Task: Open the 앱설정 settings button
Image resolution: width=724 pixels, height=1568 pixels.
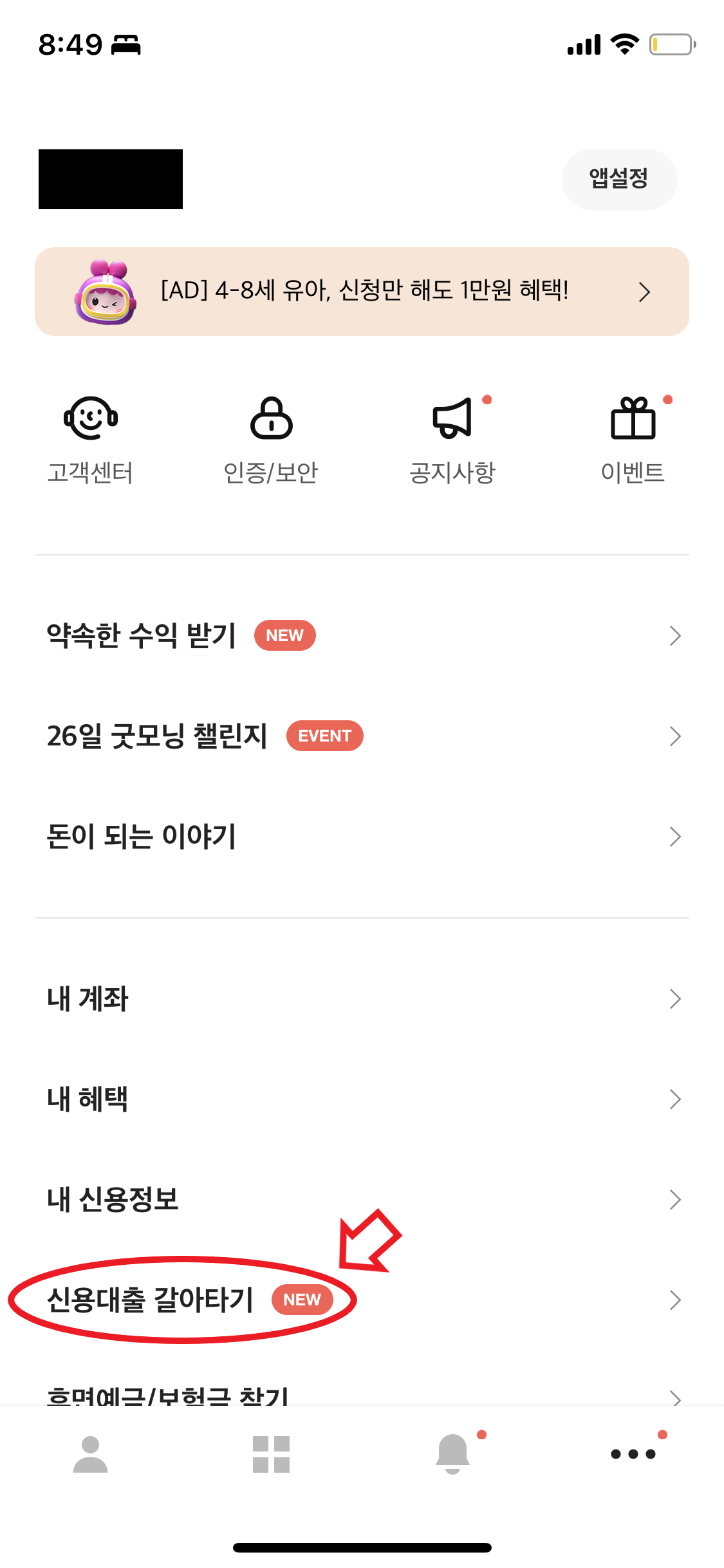Action: click(619, 179)
